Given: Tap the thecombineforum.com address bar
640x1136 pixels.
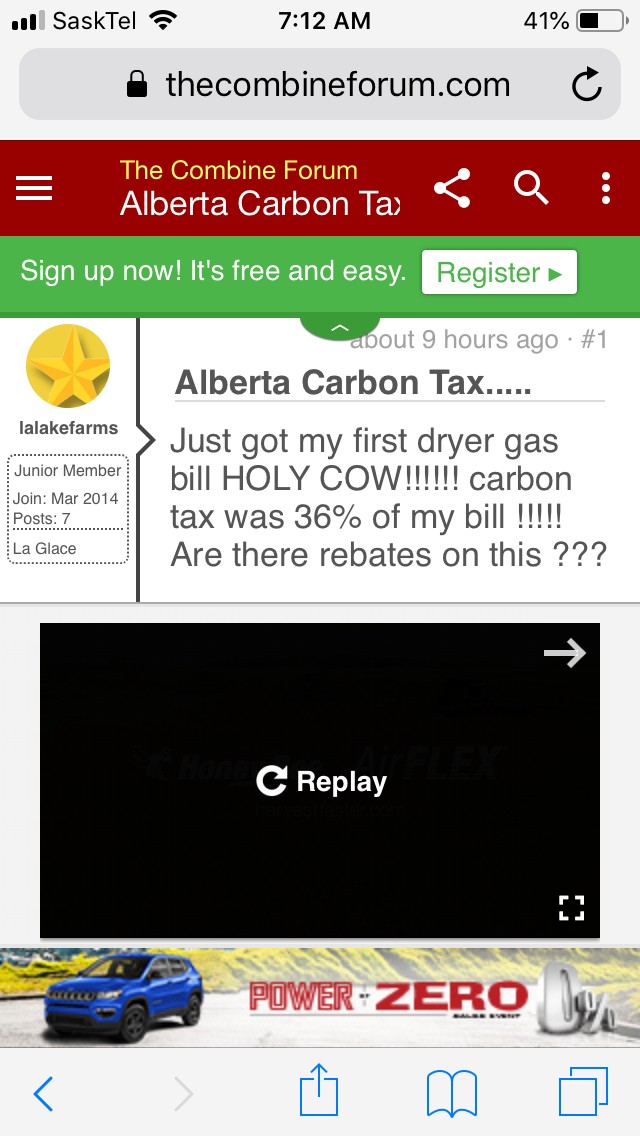Looking at the screenshot, I should (x=320, y=86).
